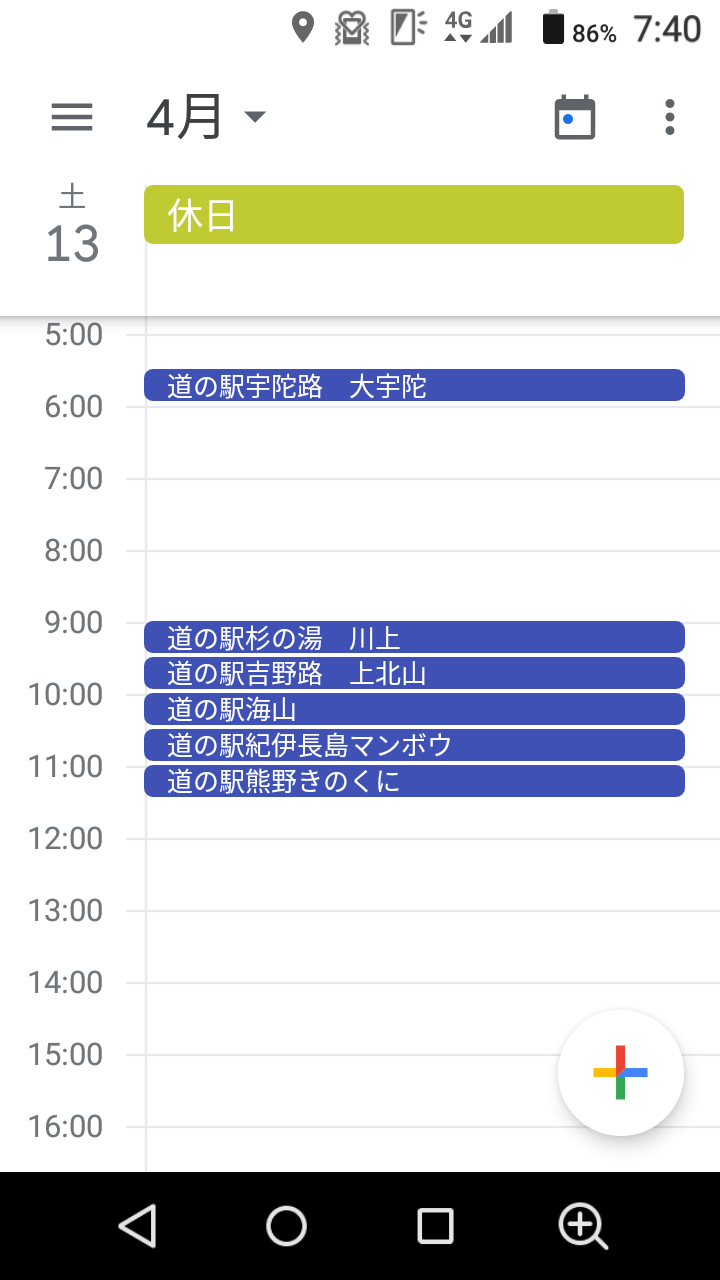The width and height of the screenshot is (720, 1280).
Task: Open event 道の駅紀伊長島マンボウ
Action: (x=413, y=745)
